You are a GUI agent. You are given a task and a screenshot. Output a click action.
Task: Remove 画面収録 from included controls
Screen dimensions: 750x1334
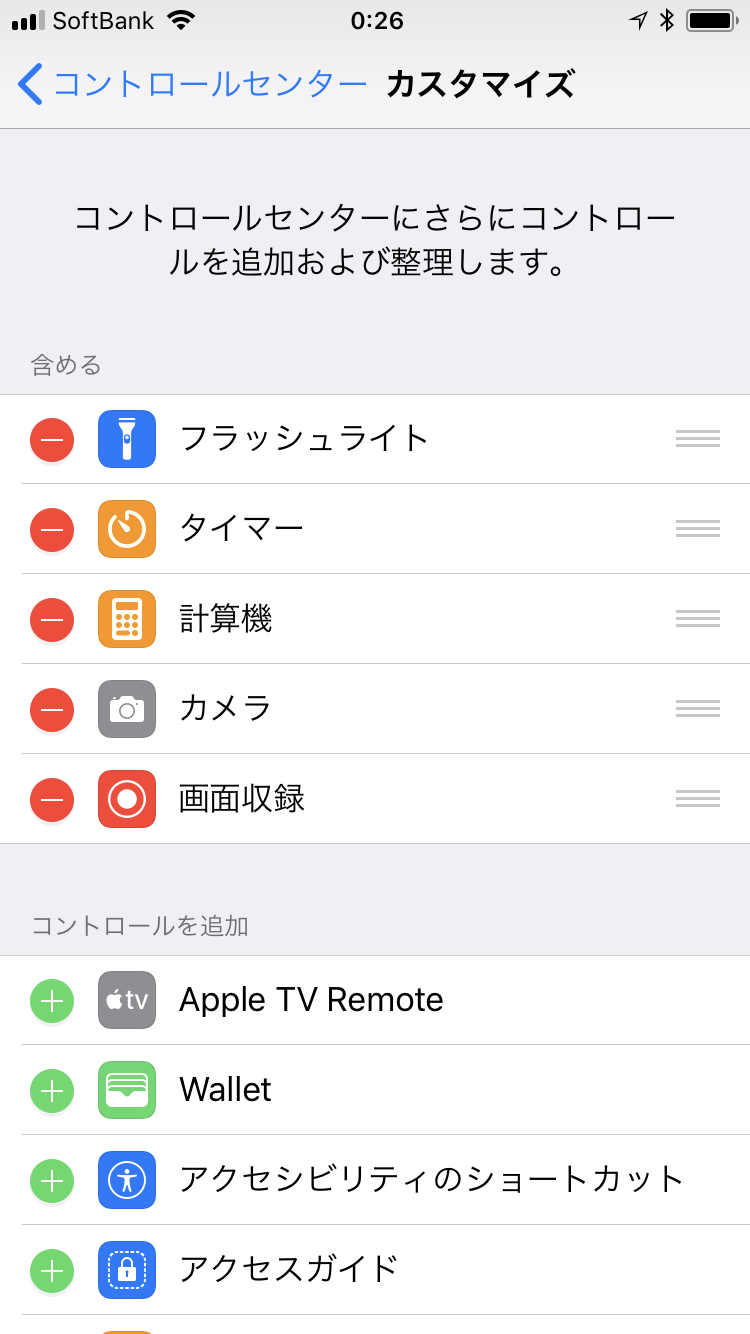(x=52, y=800)
